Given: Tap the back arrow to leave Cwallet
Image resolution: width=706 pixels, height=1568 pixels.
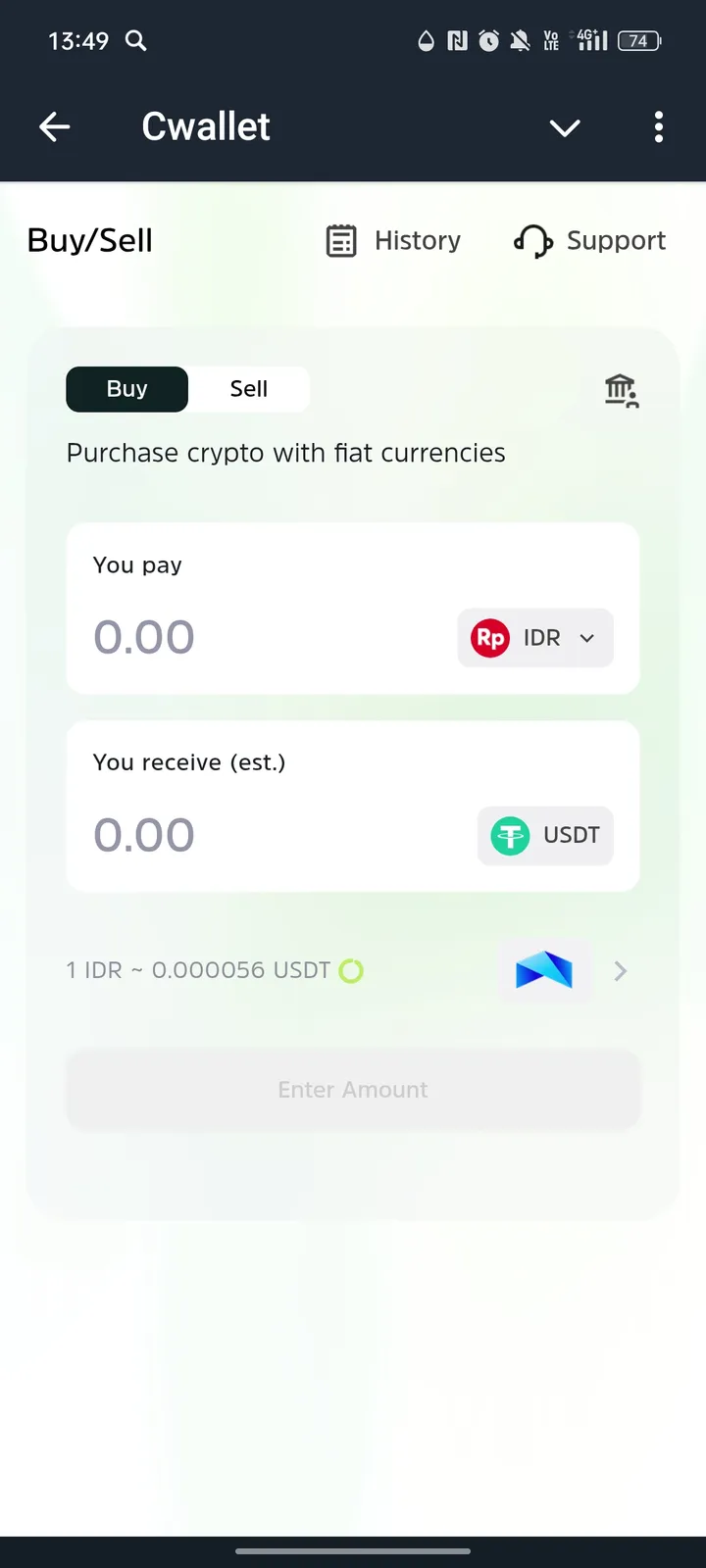Looking at the screenshot, I should [x=55, y=126].
